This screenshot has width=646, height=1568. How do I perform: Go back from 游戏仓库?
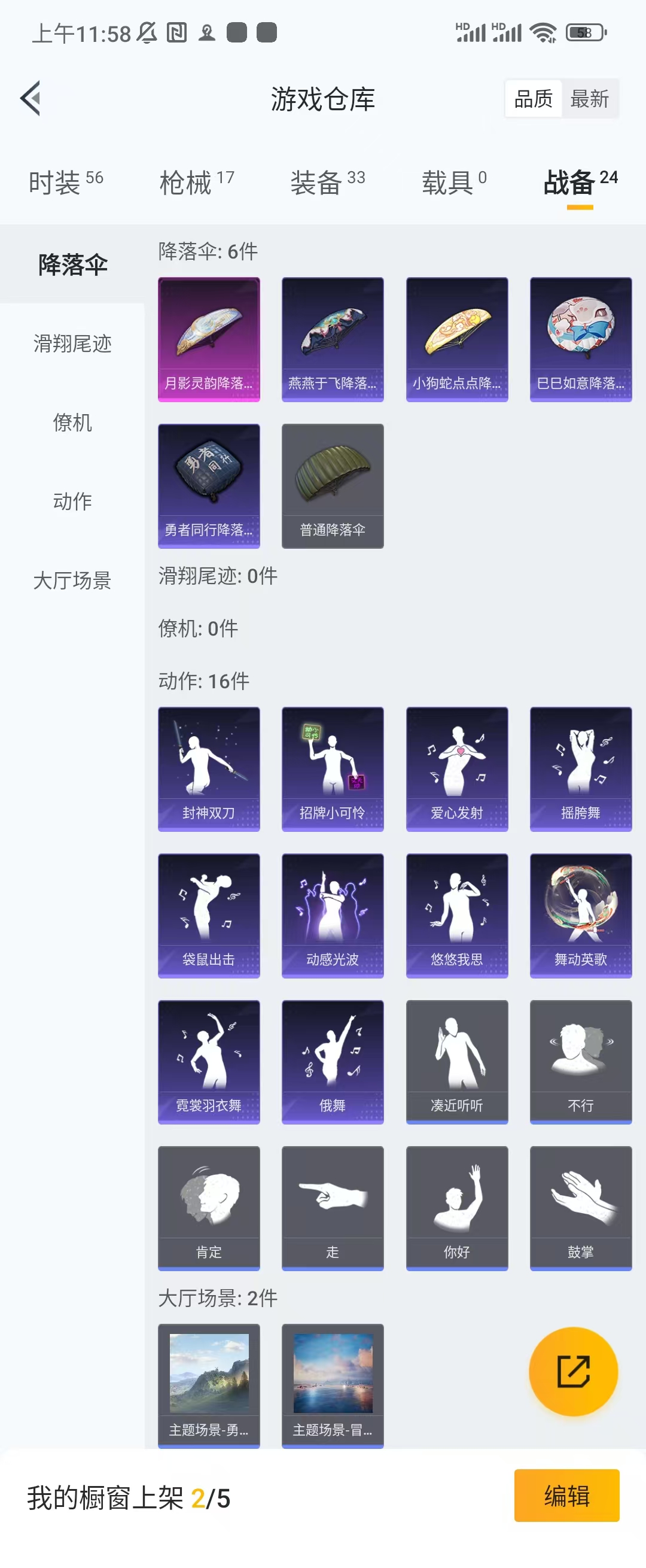(31, 98)
